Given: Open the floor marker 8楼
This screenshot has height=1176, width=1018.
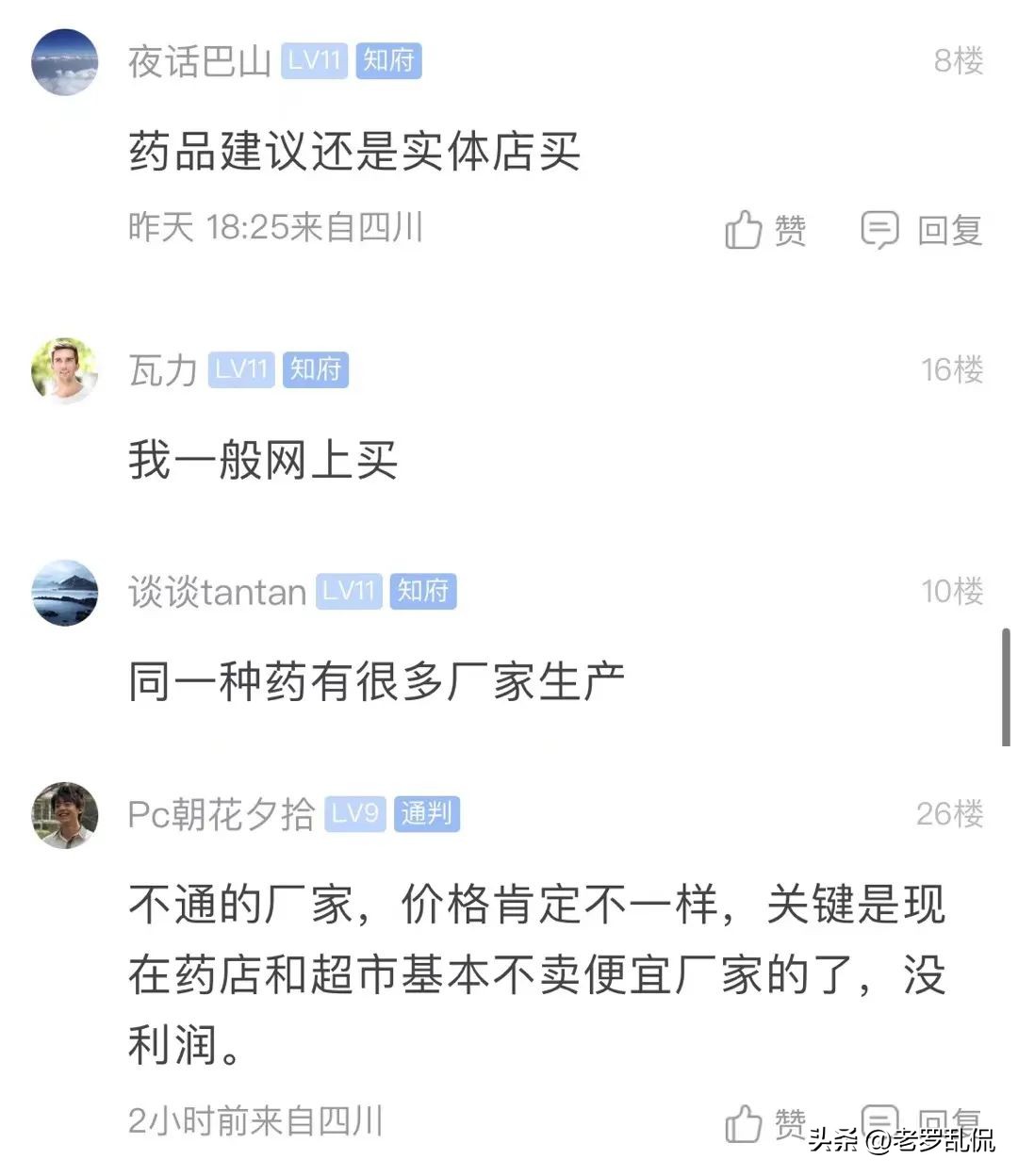Looking at the screenshot, I should (x=958, y=61).
